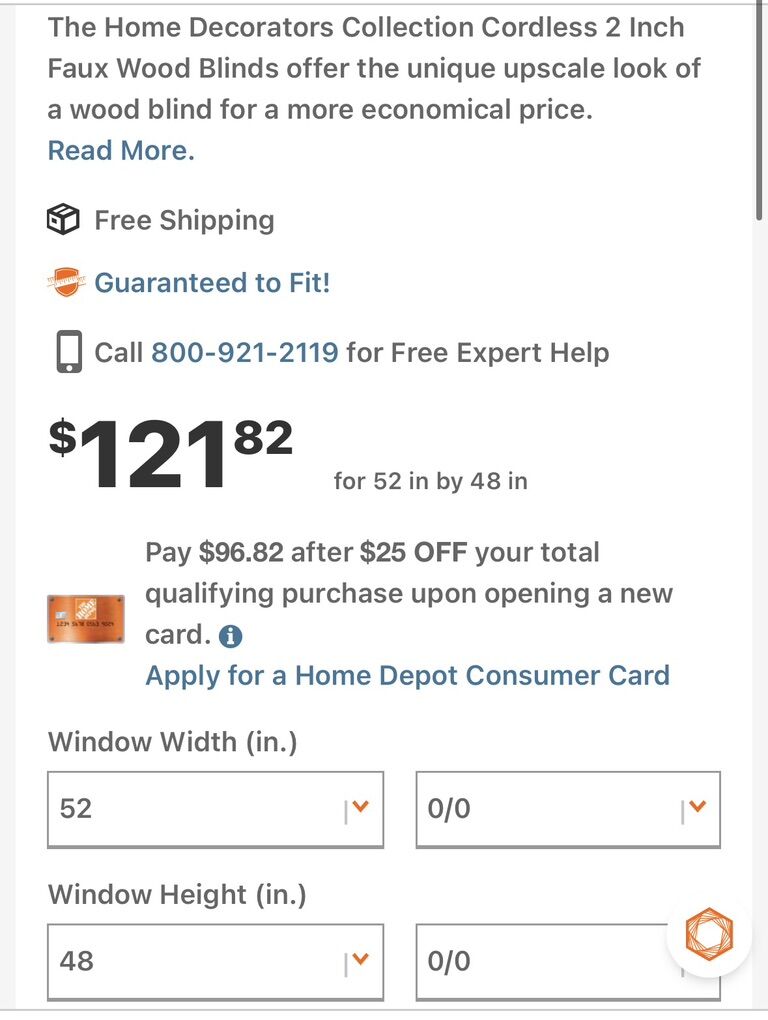Open the orange hexagon floating assistant button

pos(709,935)
